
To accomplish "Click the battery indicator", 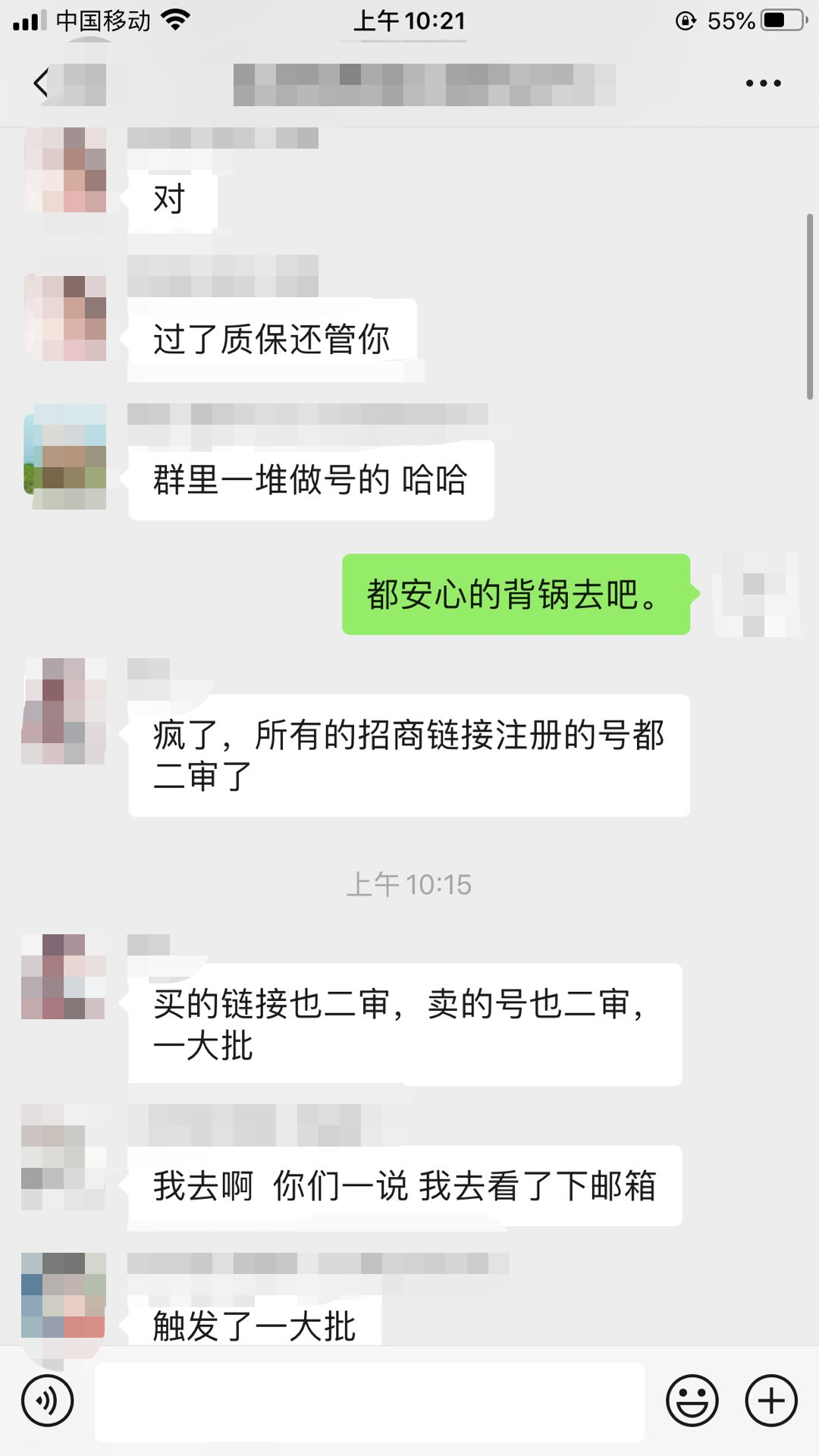I will [x=781, y=19].
